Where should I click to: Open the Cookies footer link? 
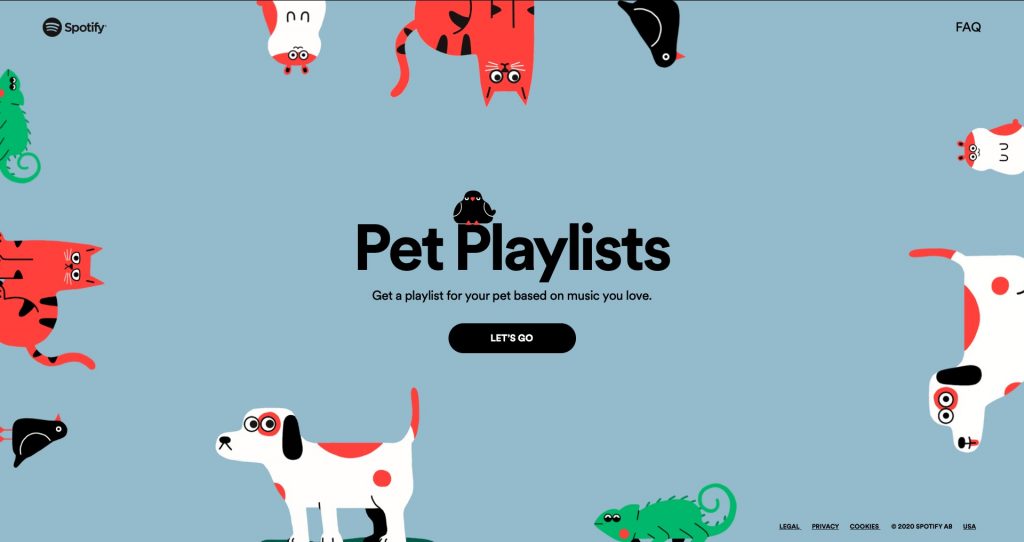click(864, 526)
